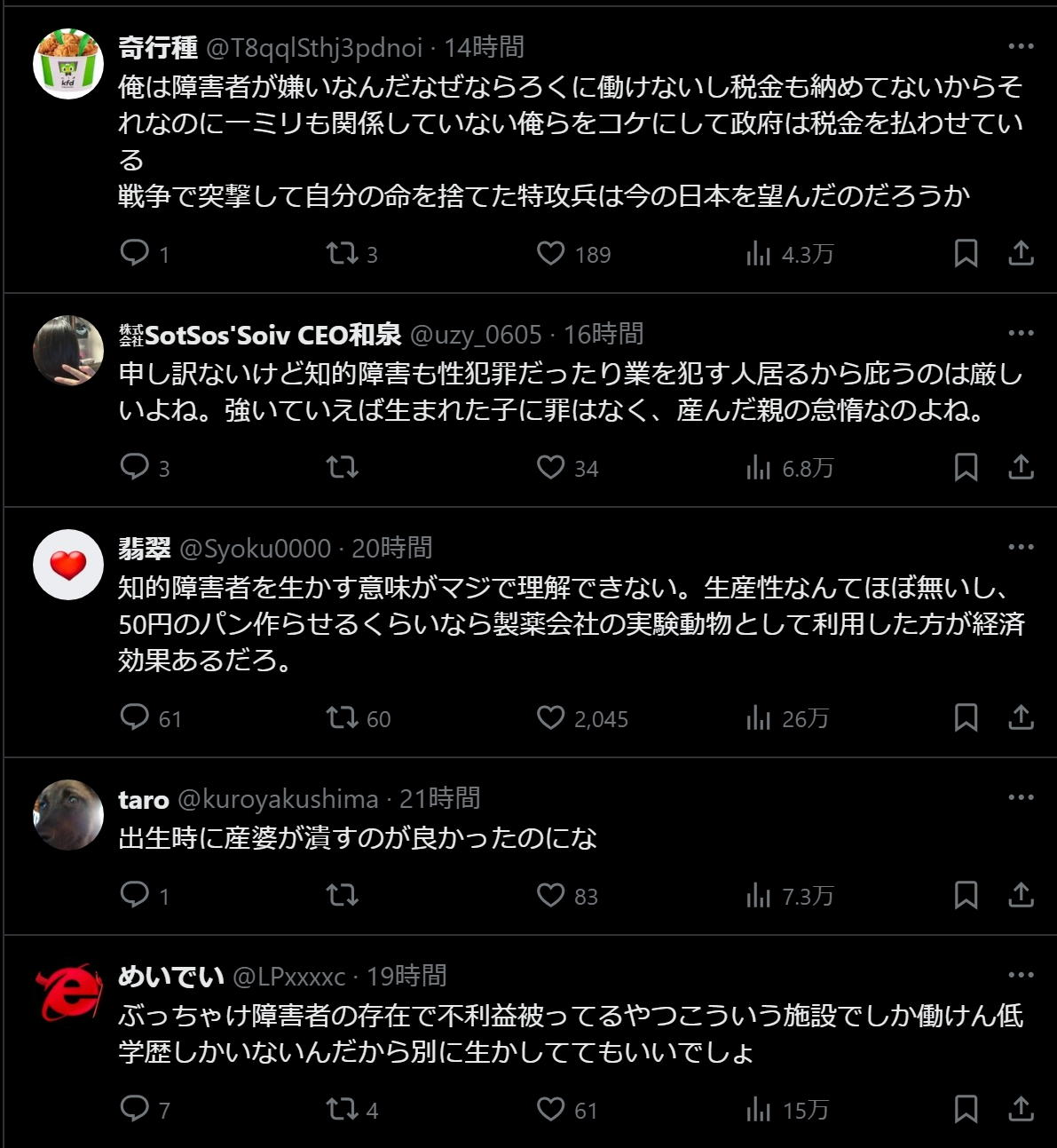Like the post from @uzy_0605
1057x1148 pixels.
click(x=550, y=467)
